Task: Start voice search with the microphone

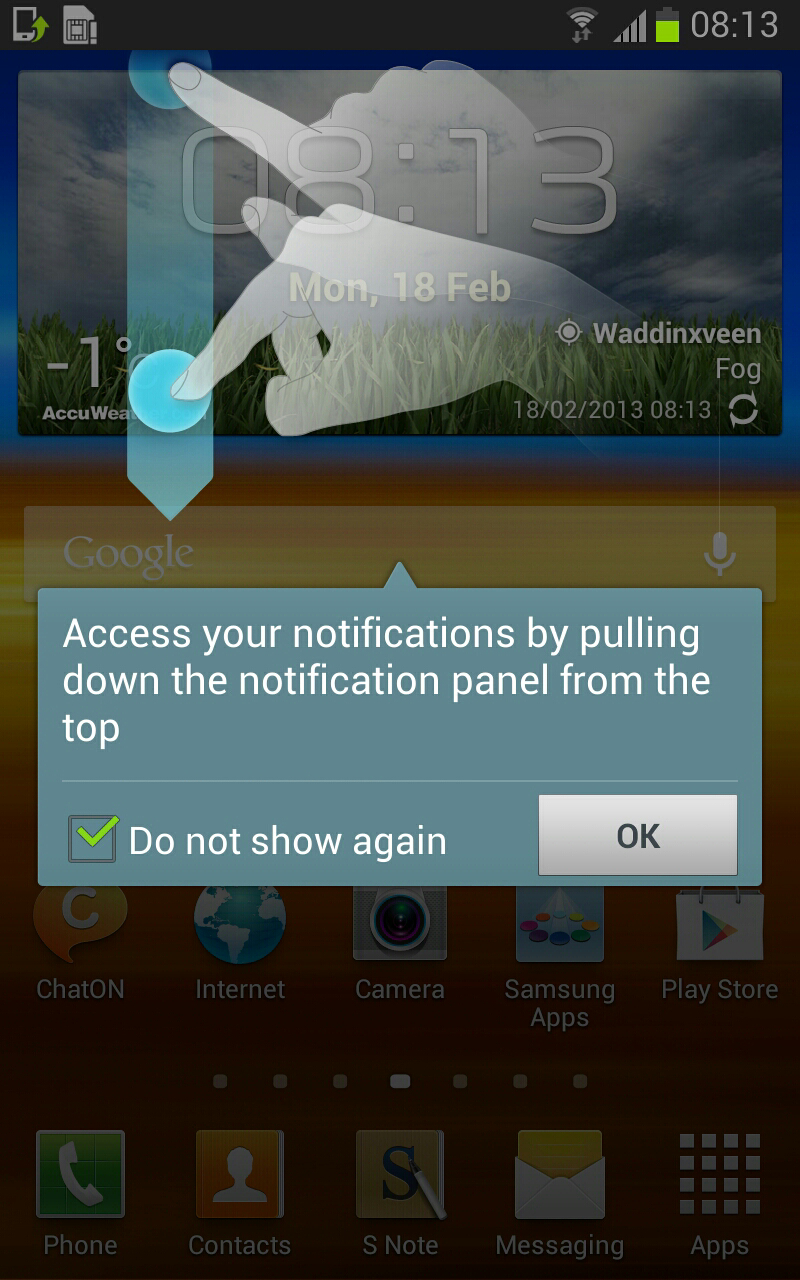Action: coord(720,553)
